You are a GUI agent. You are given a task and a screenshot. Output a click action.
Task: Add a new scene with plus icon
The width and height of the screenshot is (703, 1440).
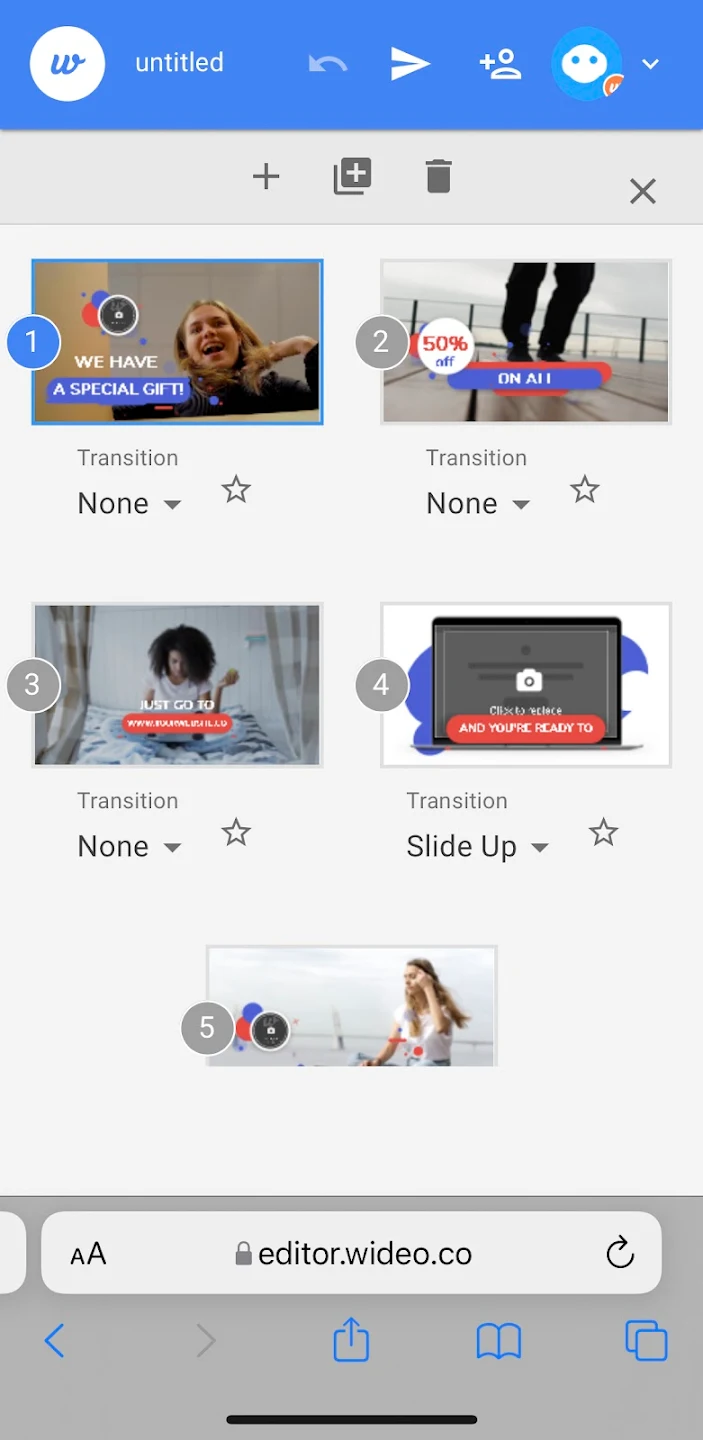coord(266,177)
